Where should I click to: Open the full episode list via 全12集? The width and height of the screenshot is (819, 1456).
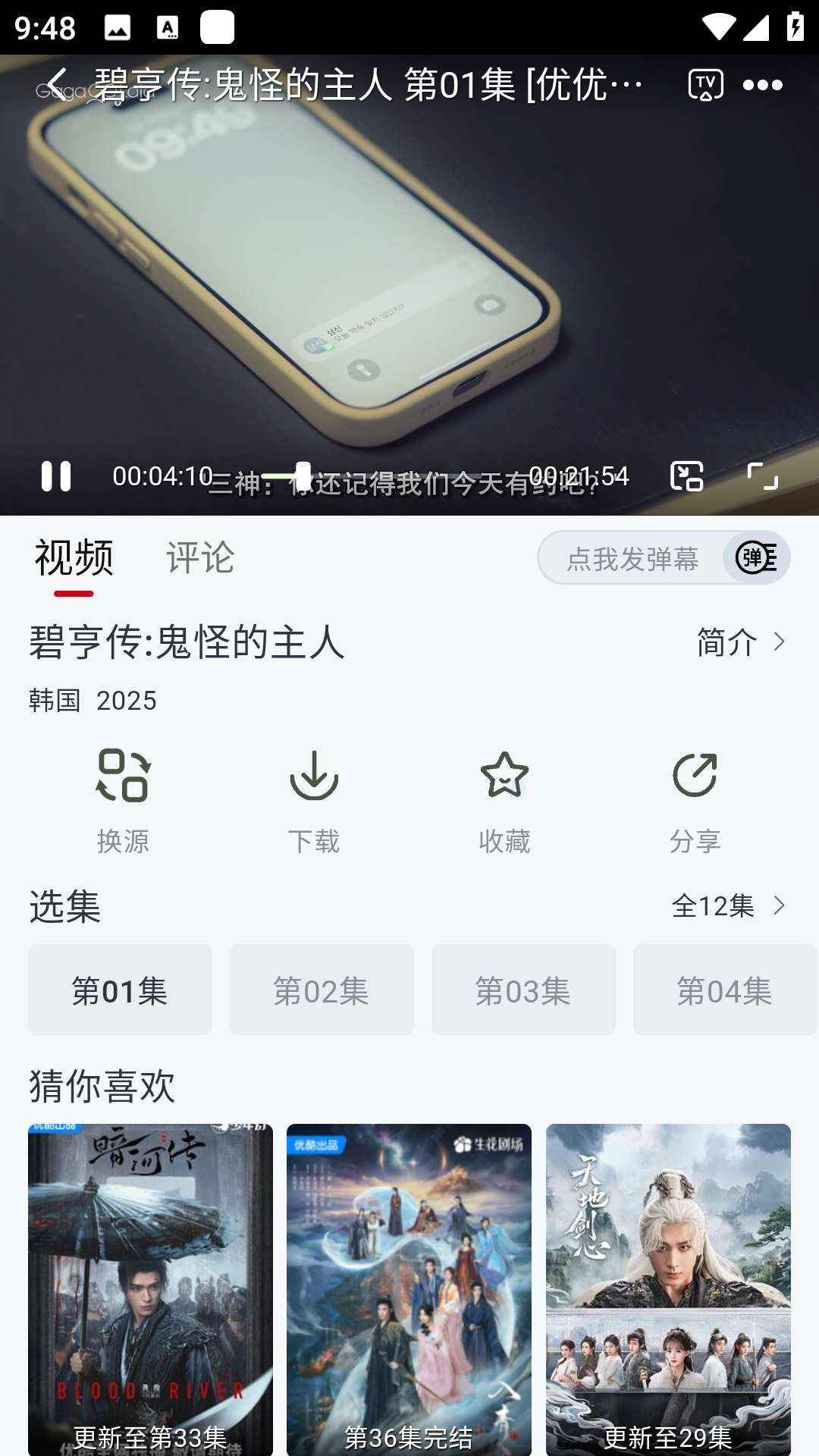click(x=726, y=905)
